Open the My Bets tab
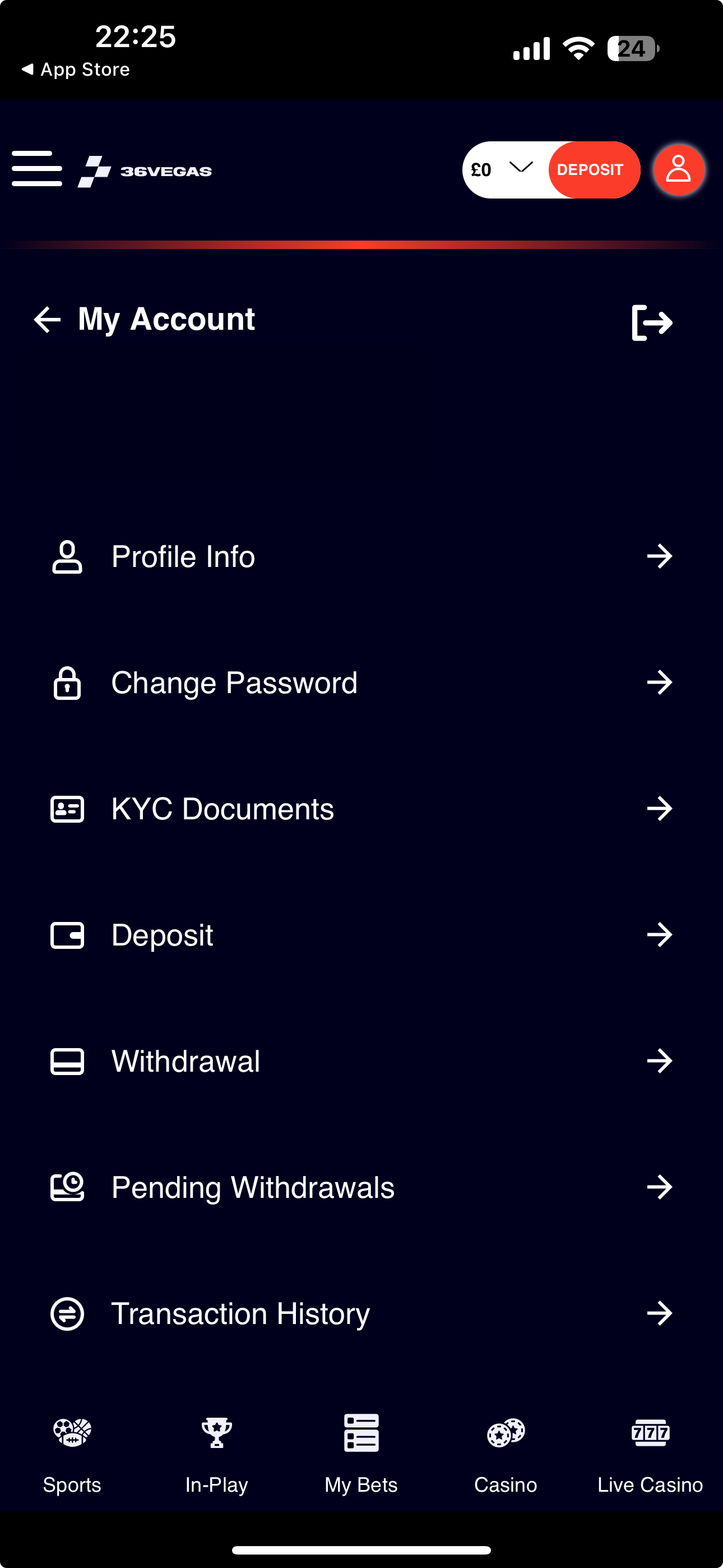This screenshot has width=723, height=1568. (x=361, y=1452)
